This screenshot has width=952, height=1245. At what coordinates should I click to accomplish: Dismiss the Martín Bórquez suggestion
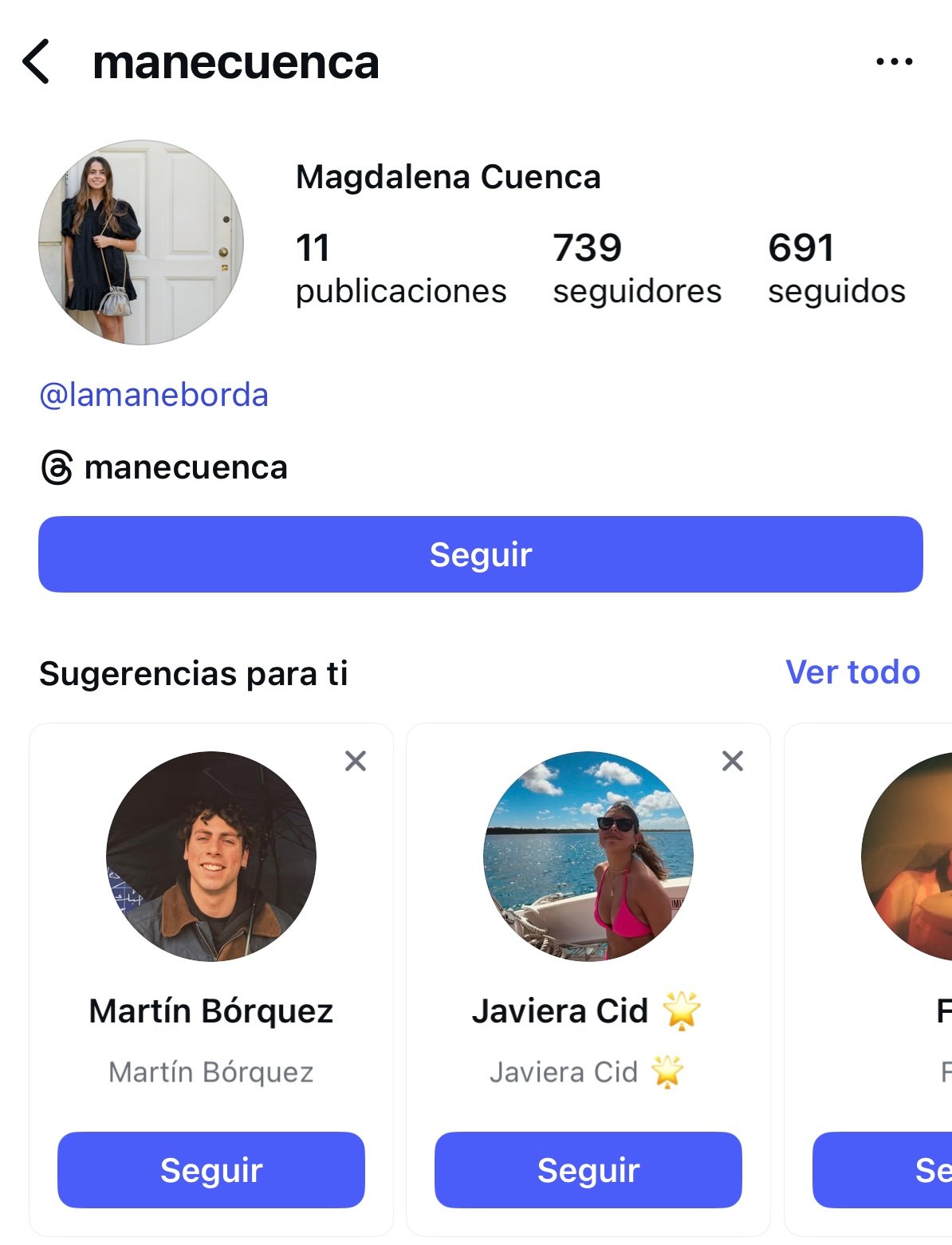356,761
